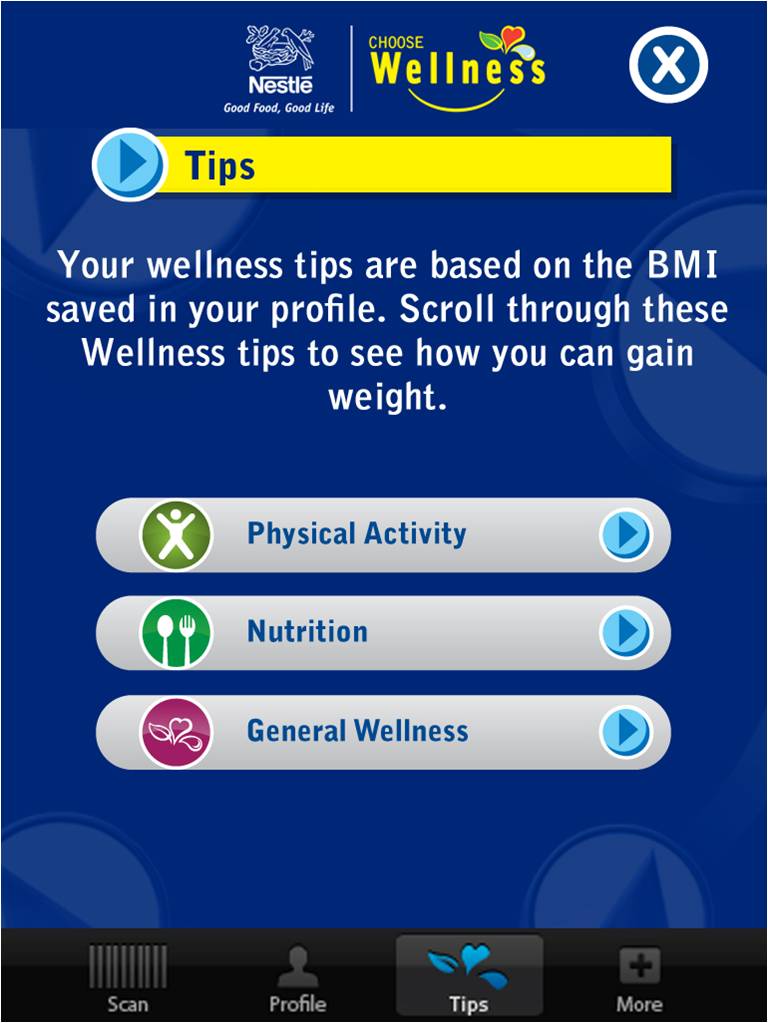
Task: Expand Physical Activity tips via its arrow
Action: 630,534
